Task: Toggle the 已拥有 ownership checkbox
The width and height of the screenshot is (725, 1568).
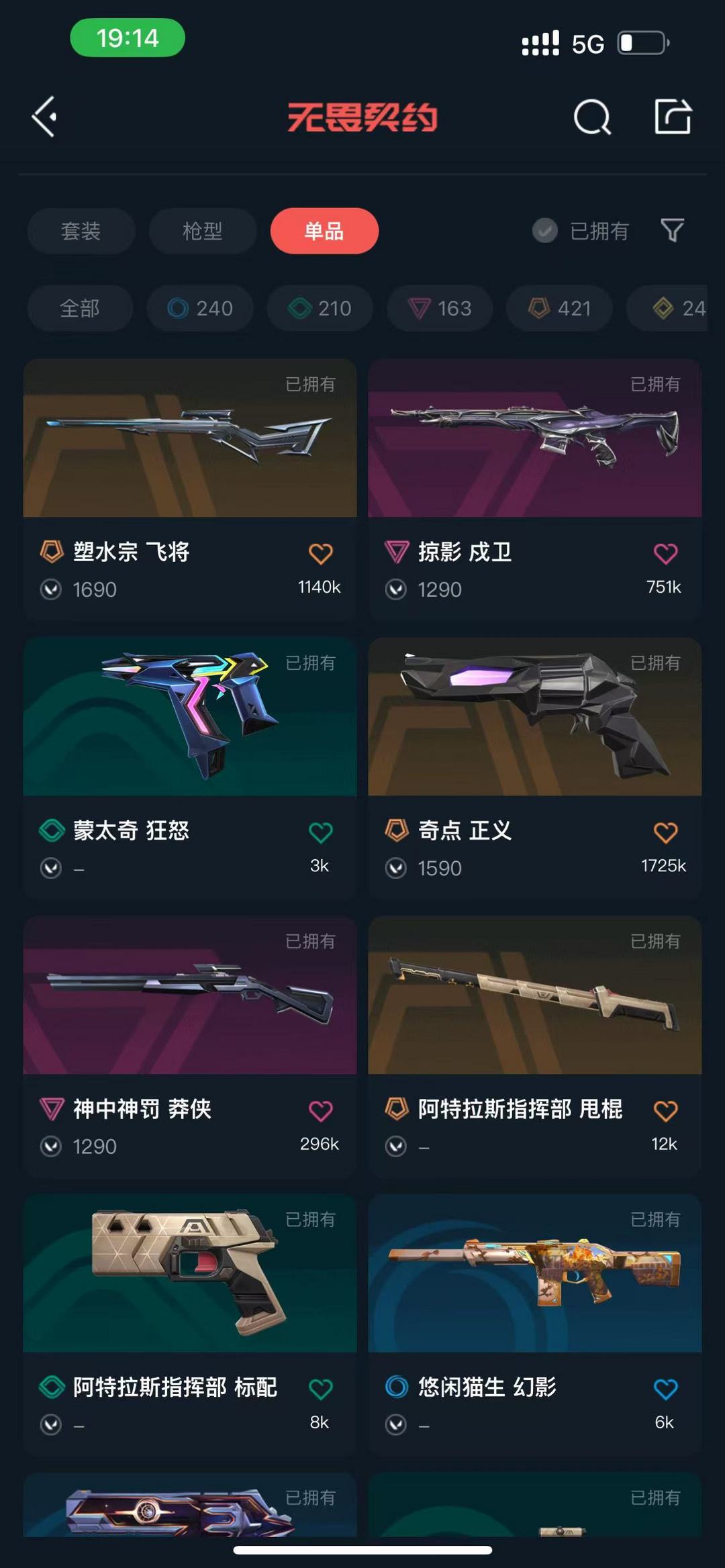Action: 544,231
